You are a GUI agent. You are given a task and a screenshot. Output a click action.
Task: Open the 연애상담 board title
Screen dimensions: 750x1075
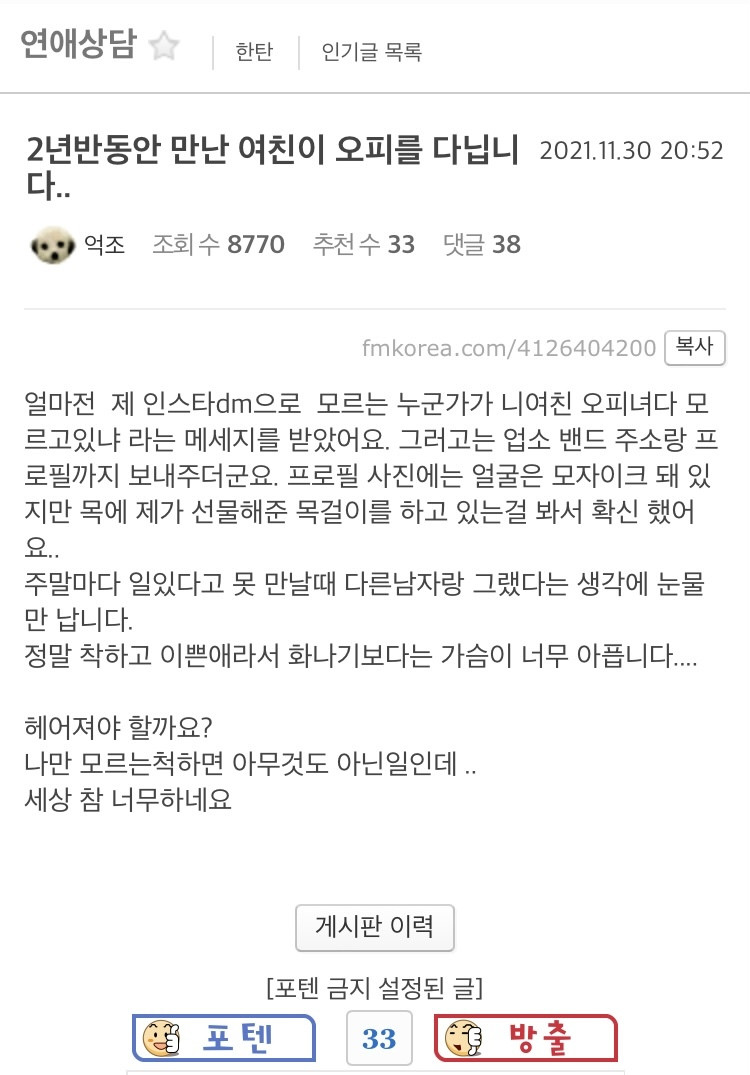(x=78, y=46)
